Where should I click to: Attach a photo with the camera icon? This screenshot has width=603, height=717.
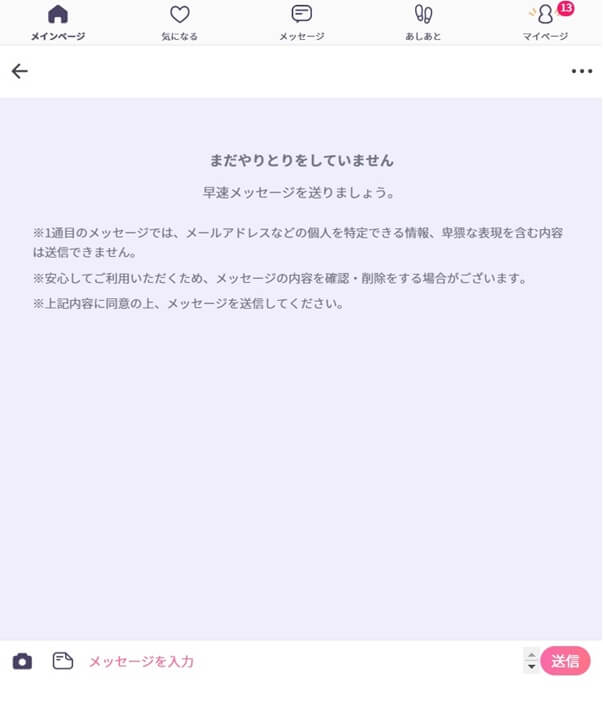pos(22,661)
